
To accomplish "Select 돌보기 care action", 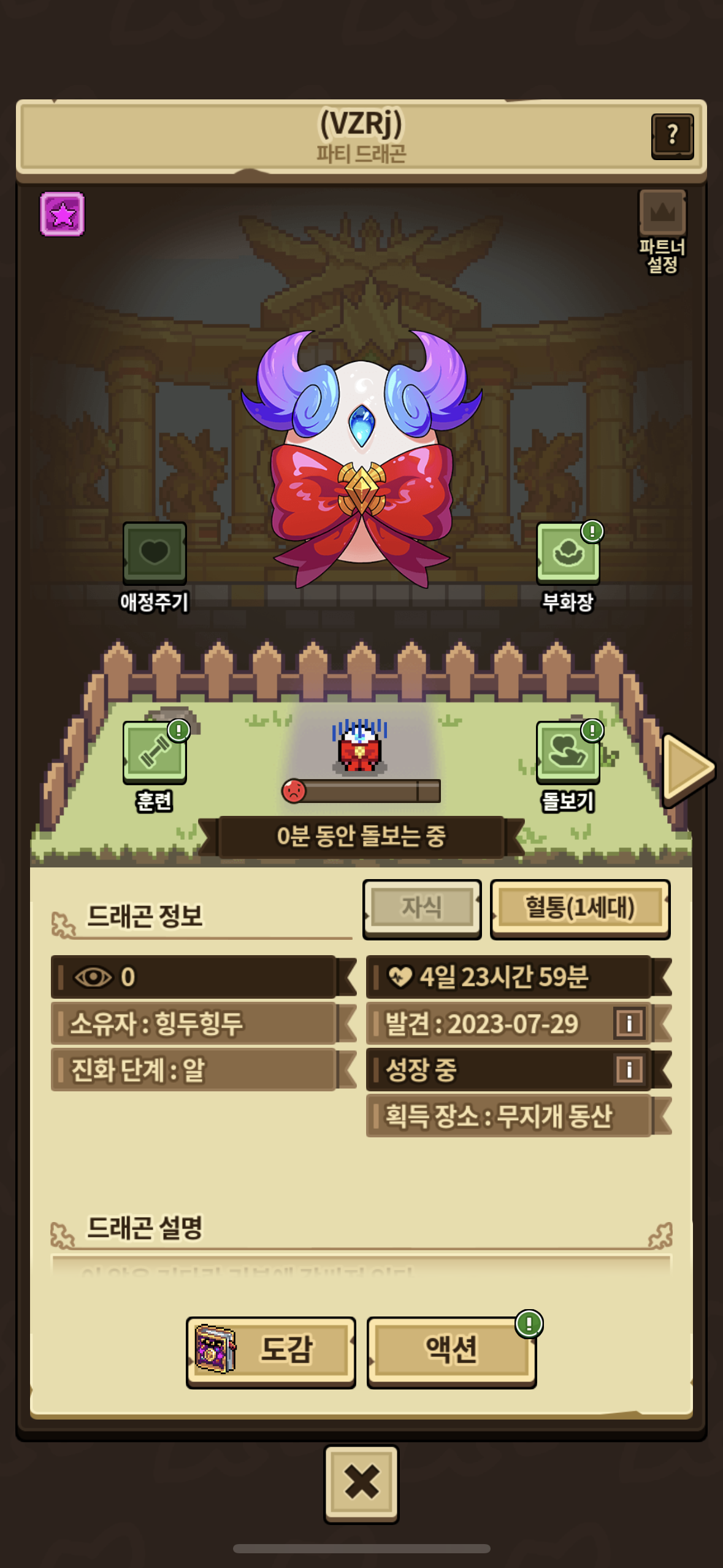I will (568, 767).
